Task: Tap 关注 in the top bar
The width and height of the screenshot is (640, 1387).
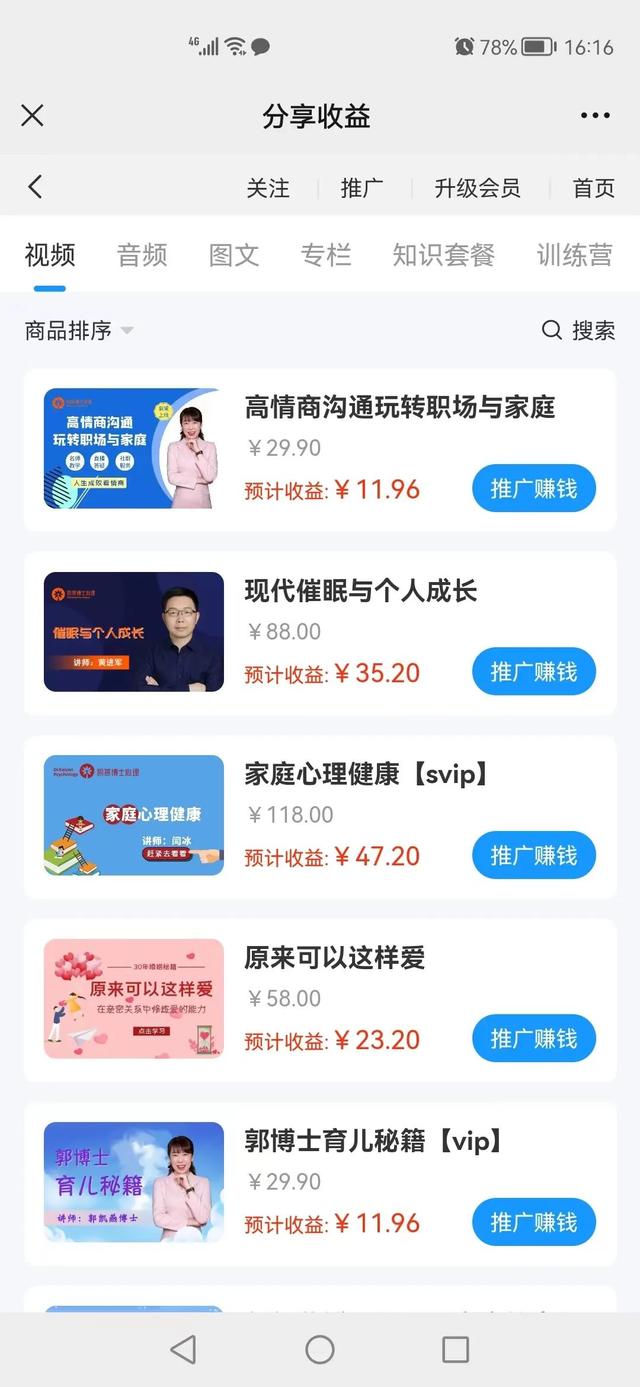Action: 268,188
